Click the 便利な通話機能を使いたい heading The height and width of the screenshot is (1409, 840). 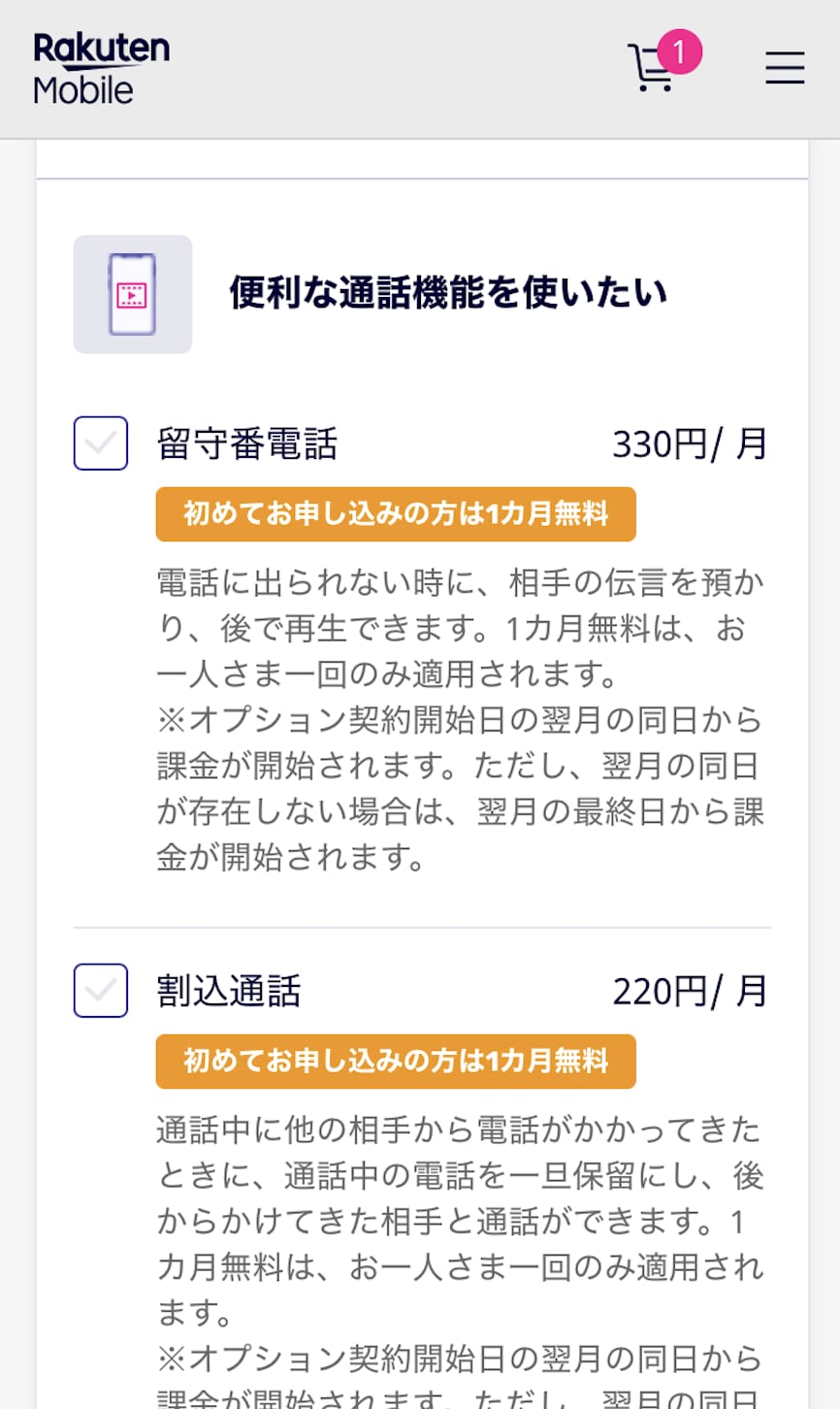click(x=444, y=288)
